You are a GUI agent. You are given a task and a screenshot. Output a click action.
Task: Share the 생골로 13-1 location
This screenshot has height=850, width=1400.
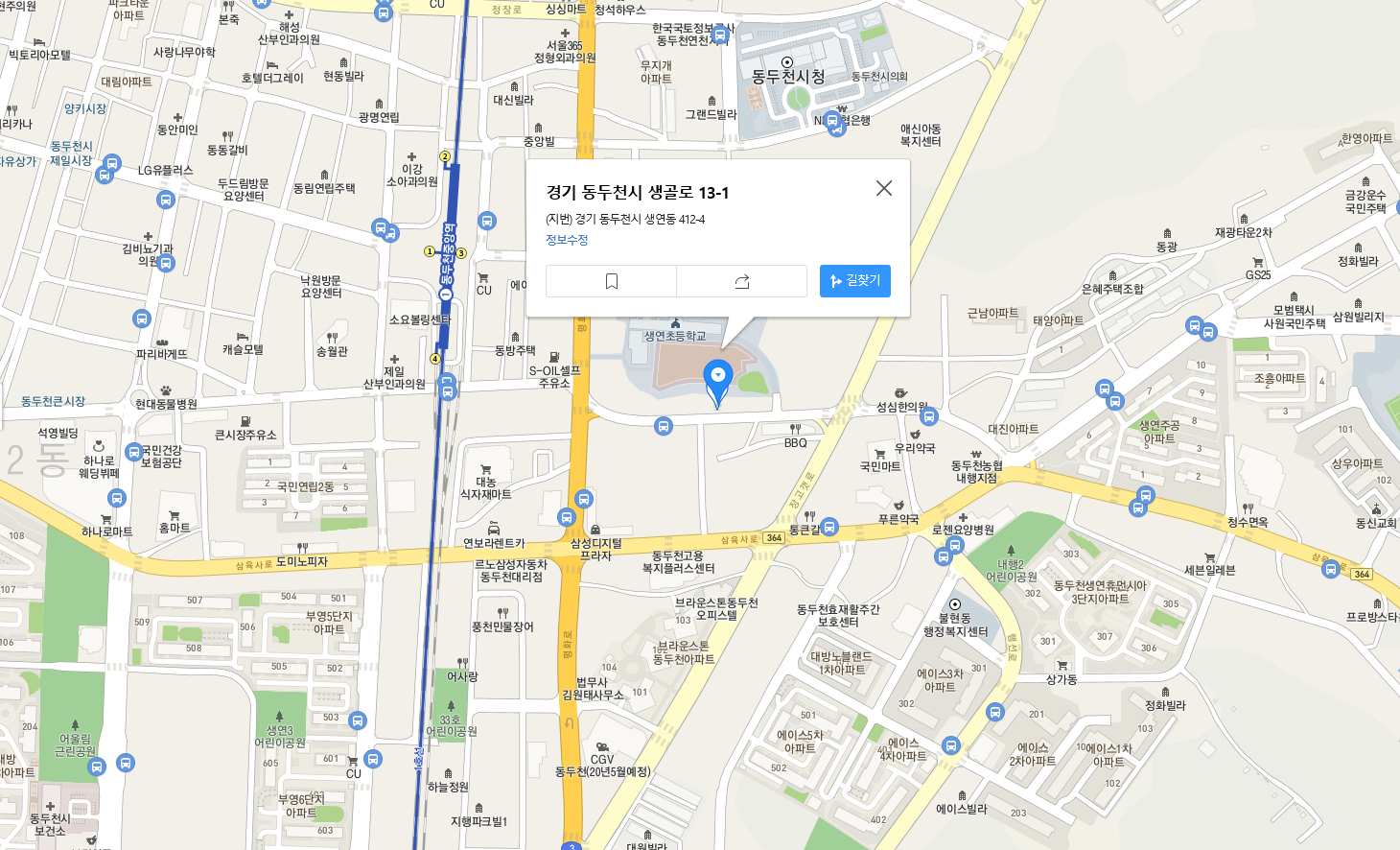pos(741,281)
